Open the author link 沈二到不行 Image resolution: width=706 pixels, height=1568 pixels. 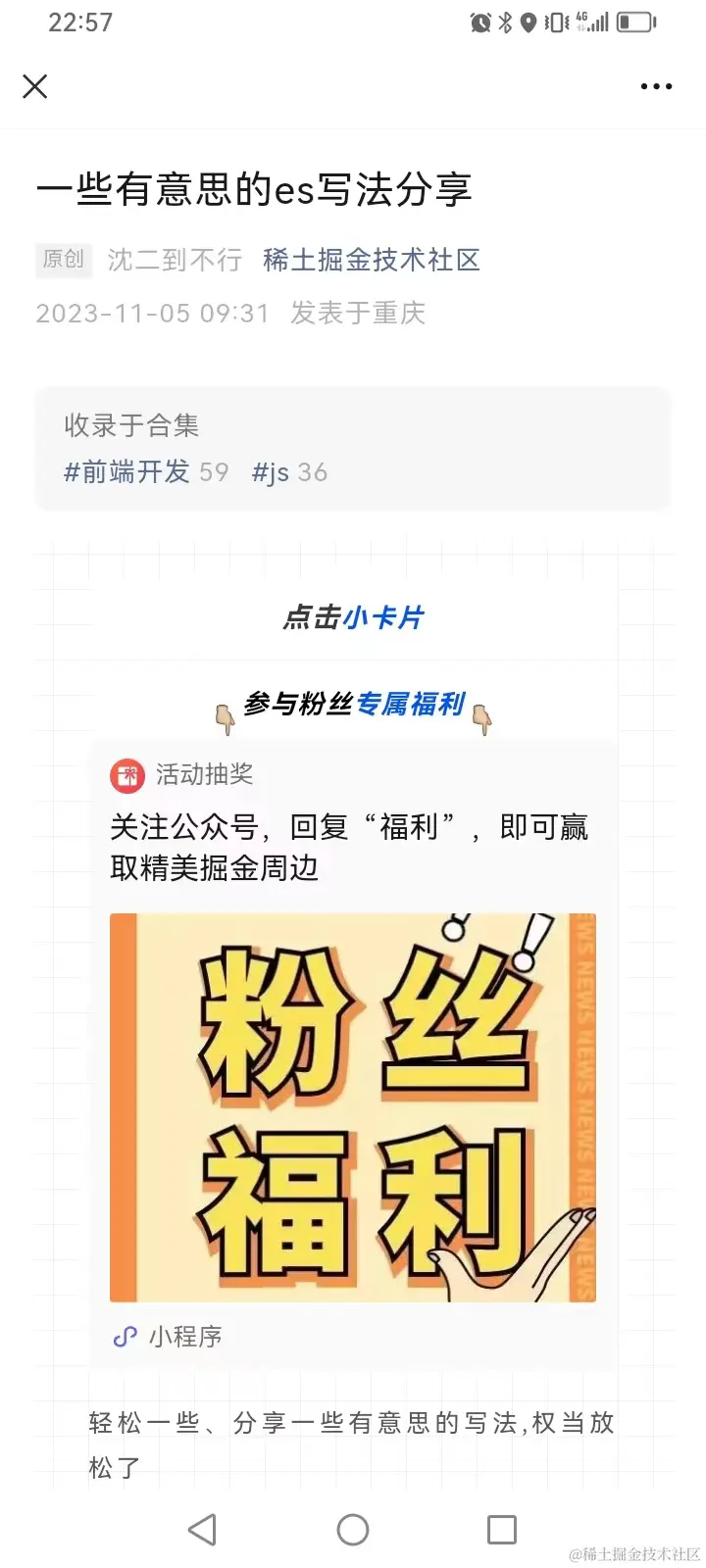coord(175,260)
